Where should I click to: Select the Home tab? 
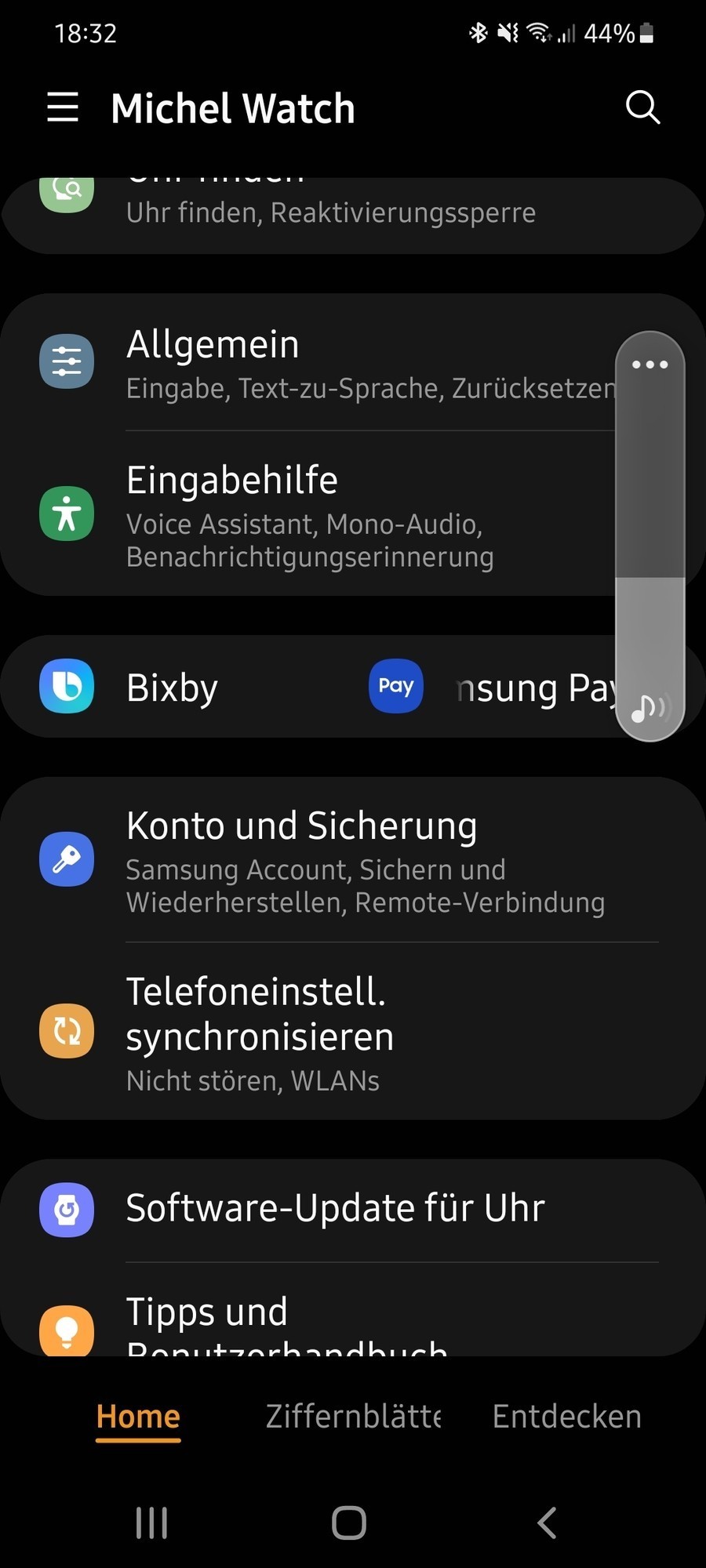pos(138,1417)
